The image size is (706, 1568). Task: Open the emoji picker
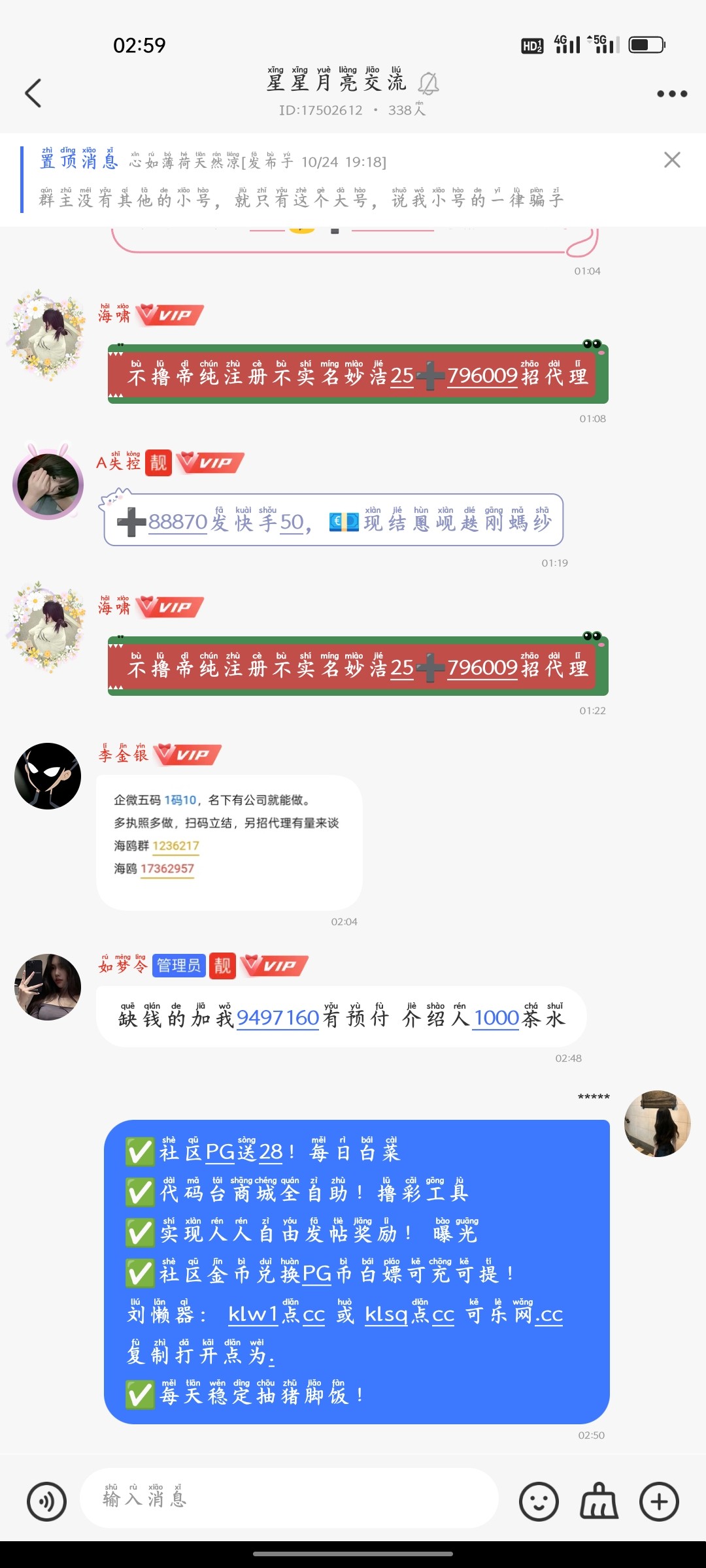click(x=539, y=1501)
